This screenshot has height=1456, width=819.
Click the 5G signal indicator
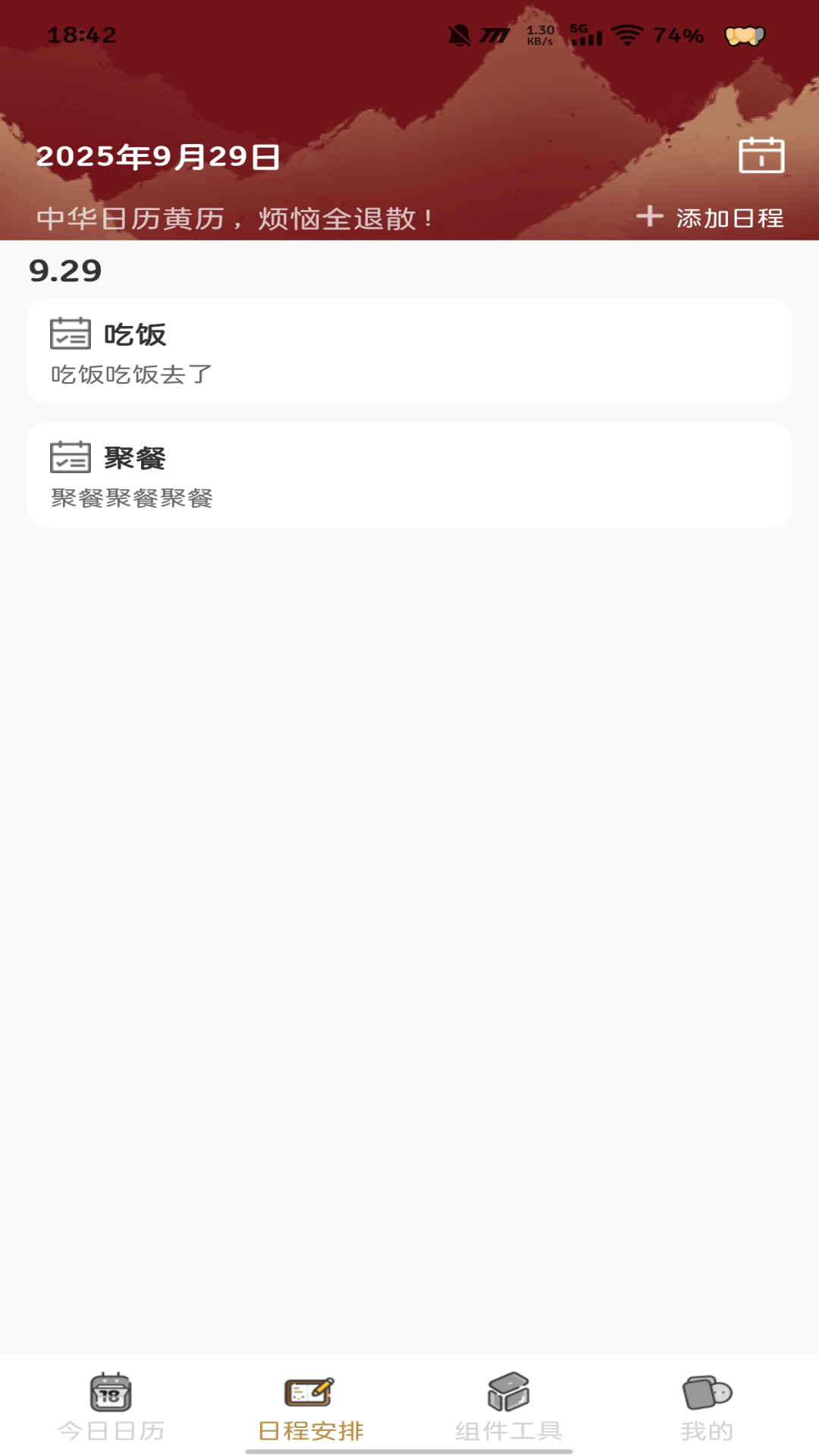click(585, 33)
